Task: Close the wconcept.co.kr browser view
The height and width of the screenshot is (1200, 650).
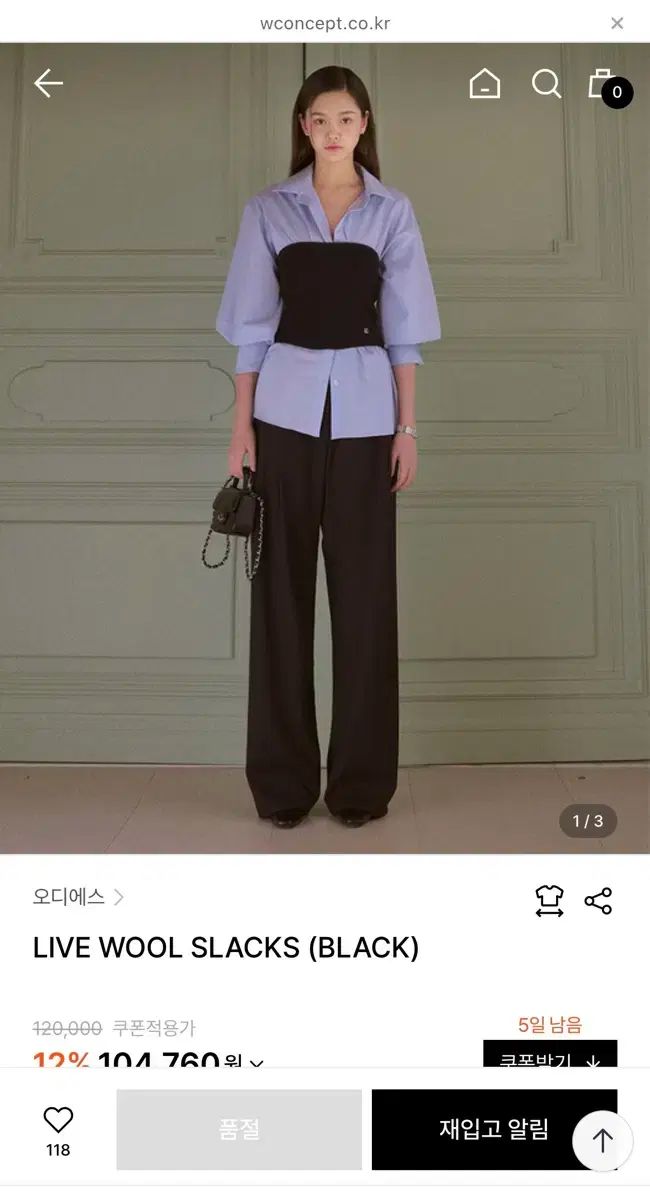Action: tap(617, 23)
